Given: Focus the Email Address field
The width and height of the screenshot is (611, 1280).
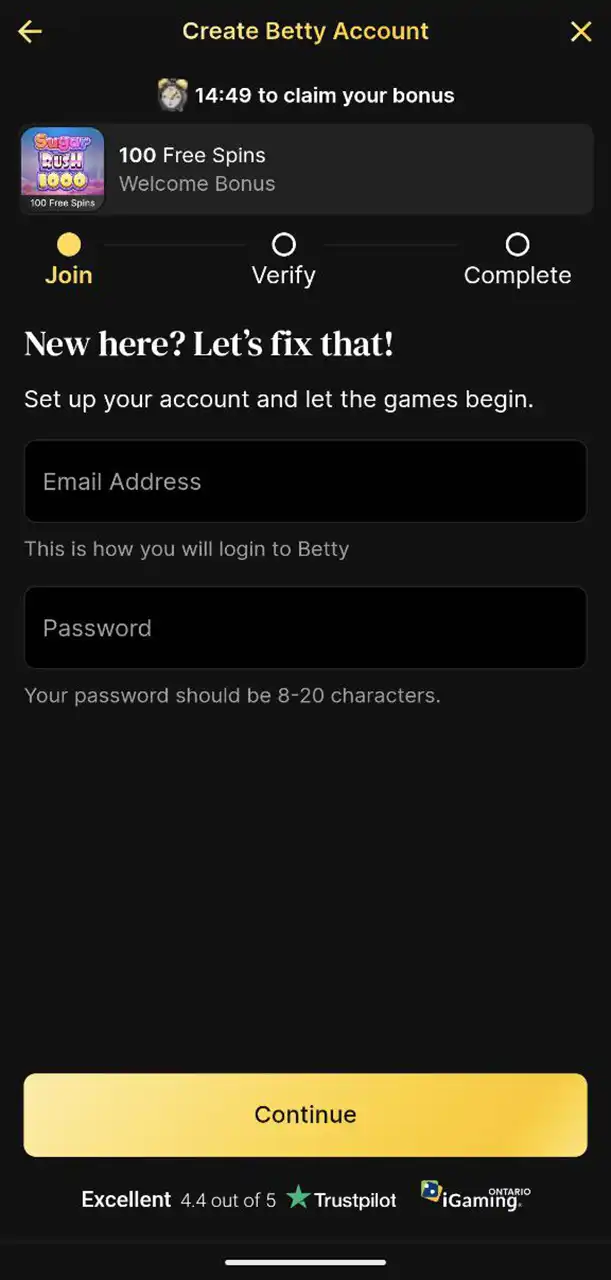Looking at the screenshot, I should pos(305,481).
